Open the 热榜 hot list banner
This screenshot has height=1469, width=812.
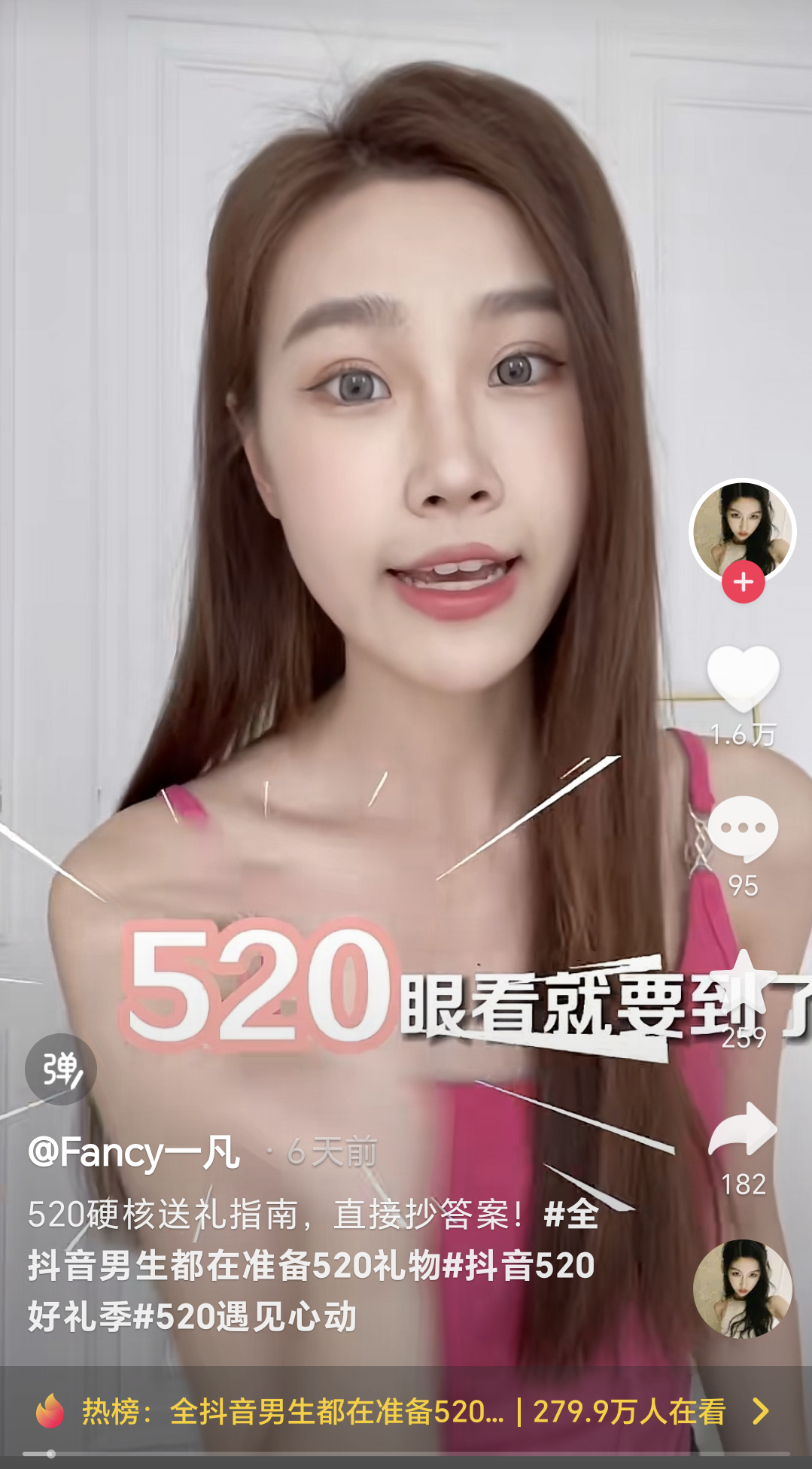[406, 1411]
